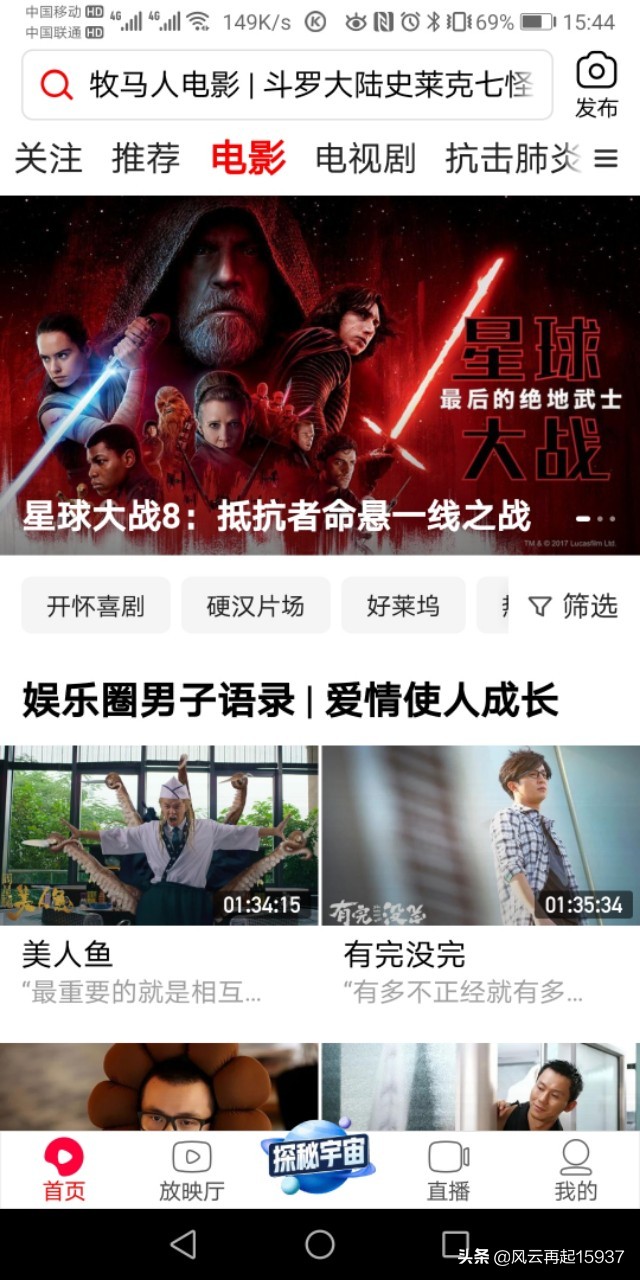Switch to the 关注 tab

point(48,158)
